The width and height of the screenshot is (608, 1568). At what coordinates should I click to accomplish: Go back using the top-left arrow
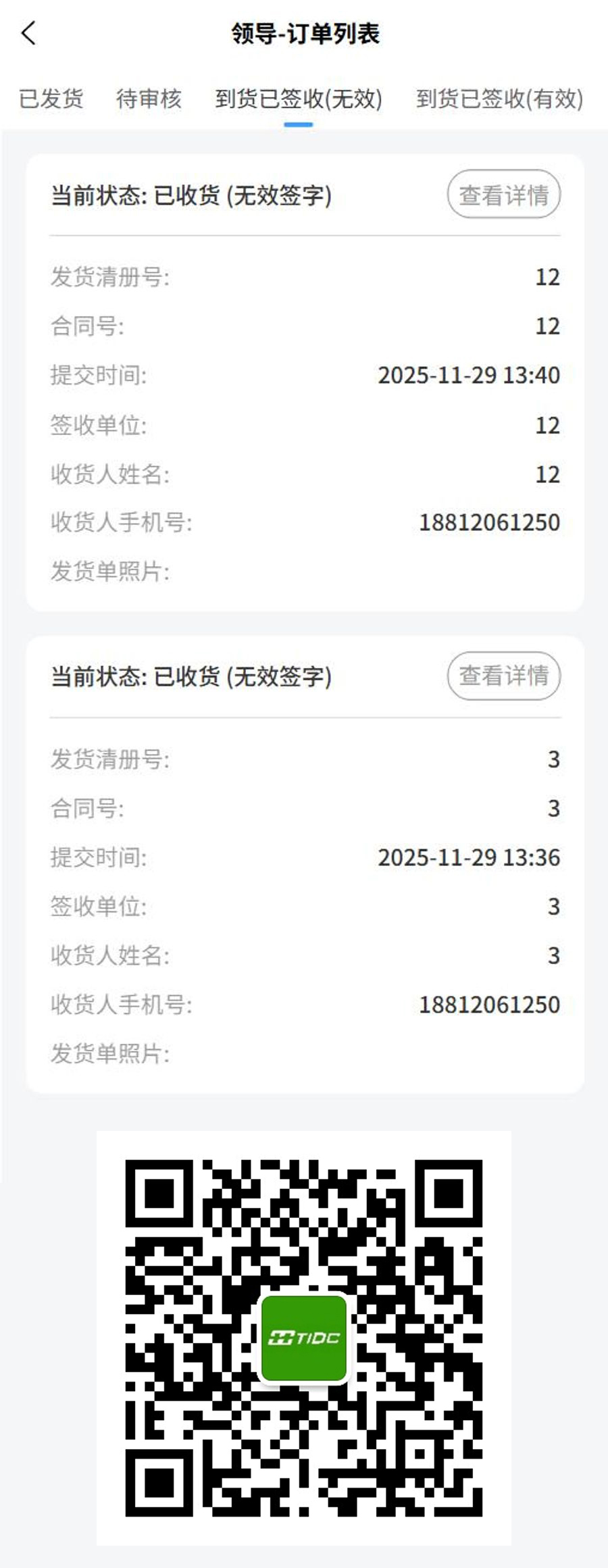coord(28,32)
